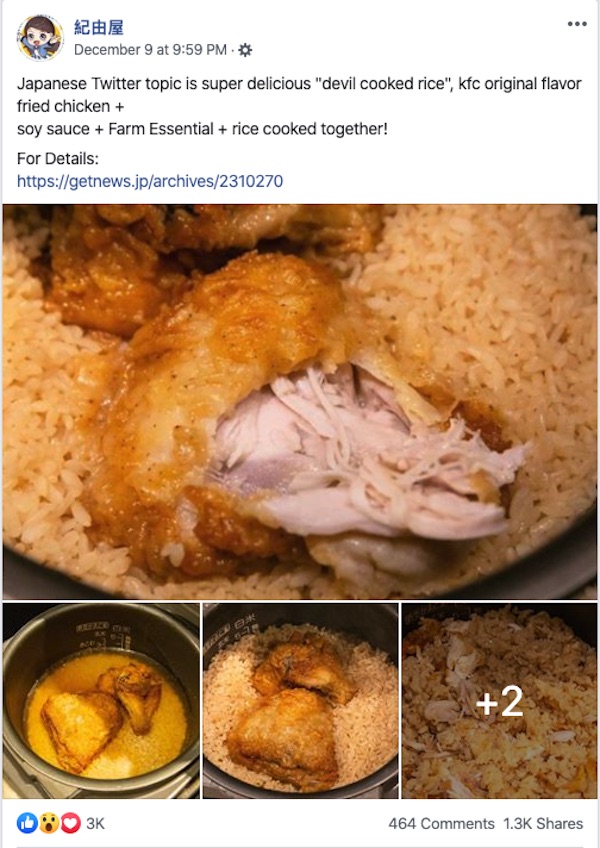Show the 3K reactions list
Viewport: 600px width, 848px height.
(61, 824)
